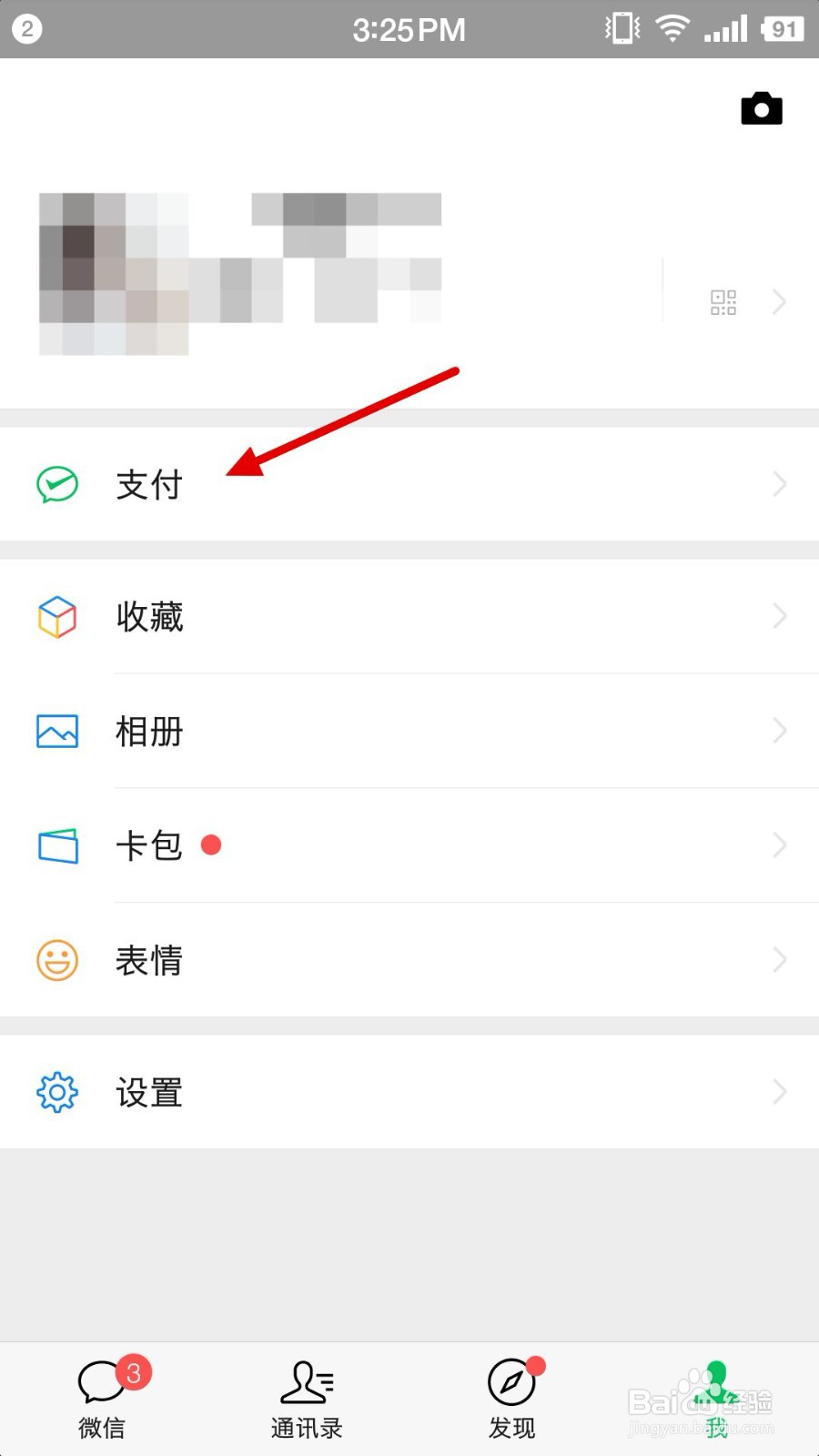Expand the 设置 row chevron
The height and width of the screenshot is (1456, 819).
coord(779,1091)
